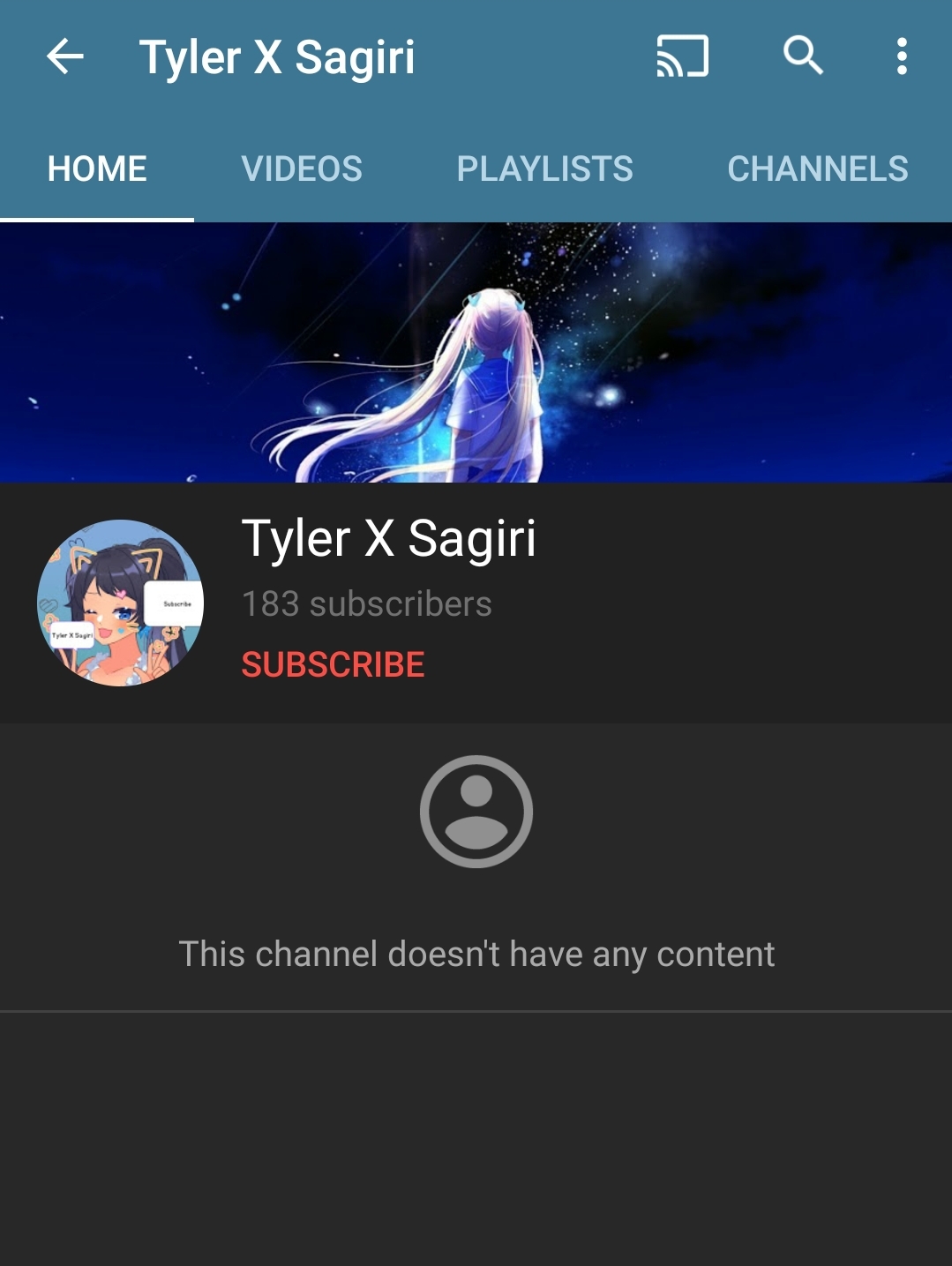The image size is (952, 1266).
Task: Open the three-dot overflow menu
Action: coord(902,56)
